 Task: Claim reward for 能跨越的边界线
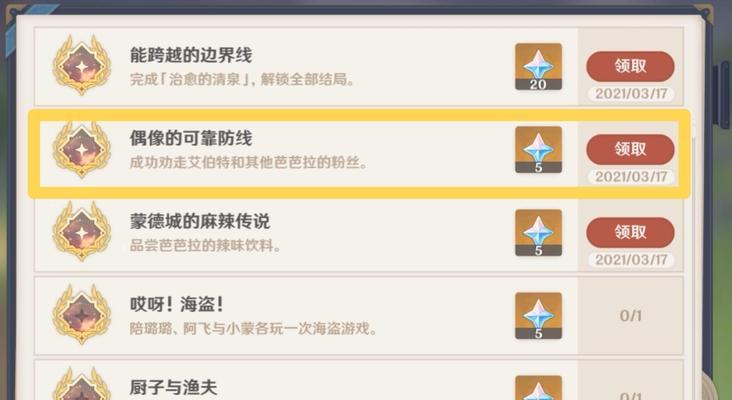630,66
